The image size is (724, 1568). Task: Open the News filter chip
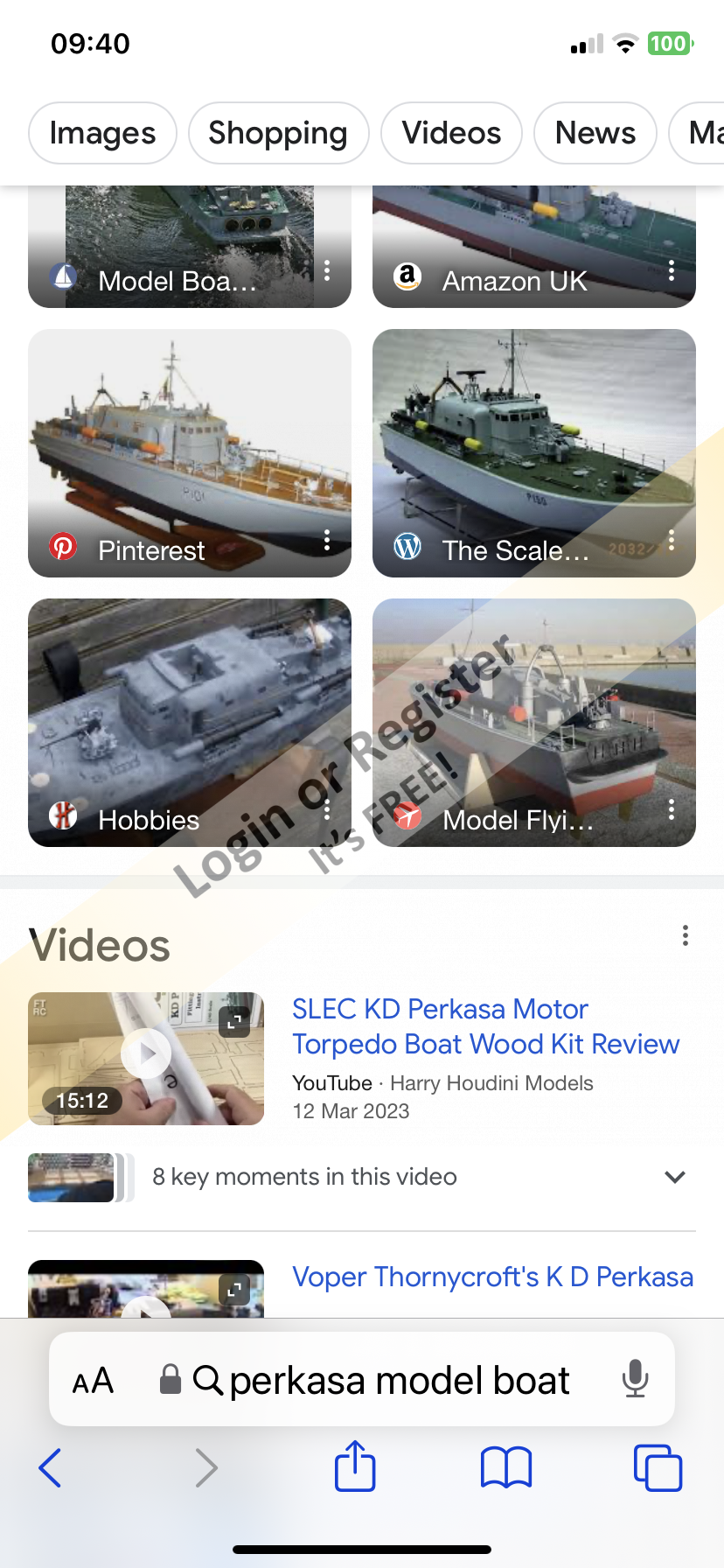595,133
